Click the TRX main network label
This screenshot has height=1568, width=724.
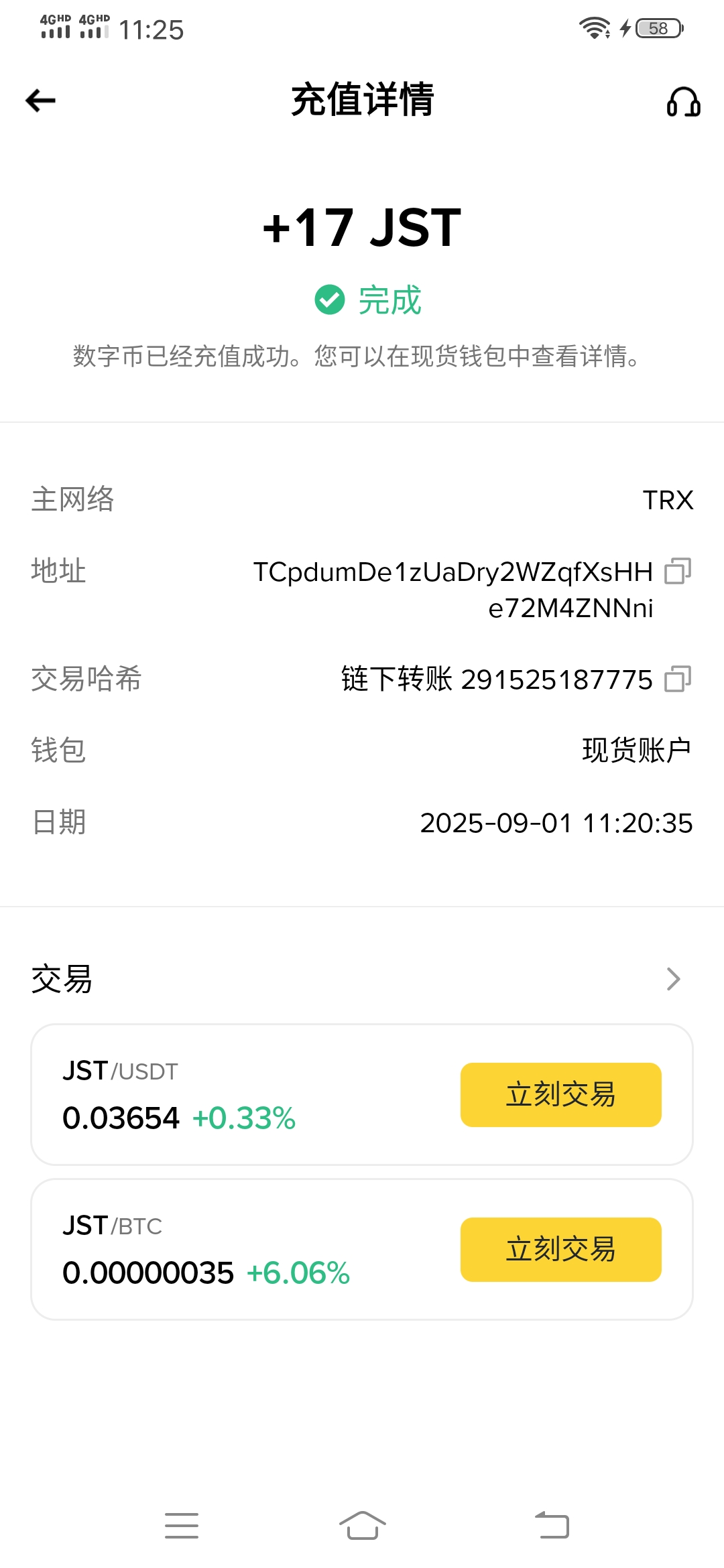(668, 500)
